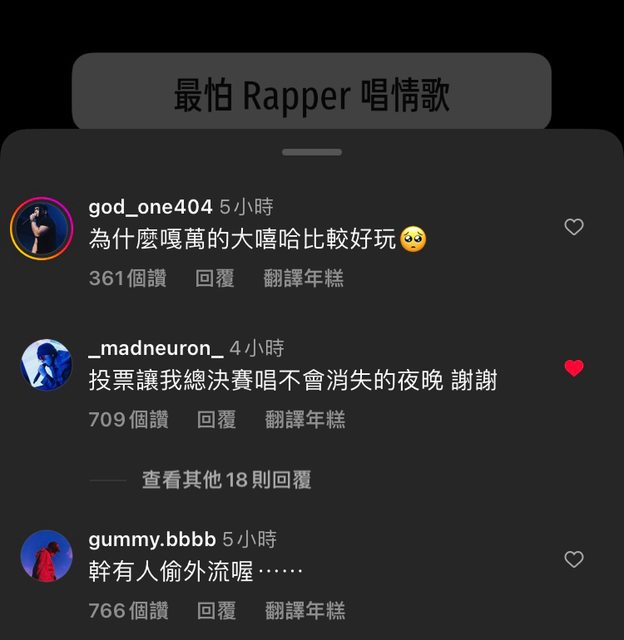
Task: Translate god_one404's comment
Action: click(303, 278)
